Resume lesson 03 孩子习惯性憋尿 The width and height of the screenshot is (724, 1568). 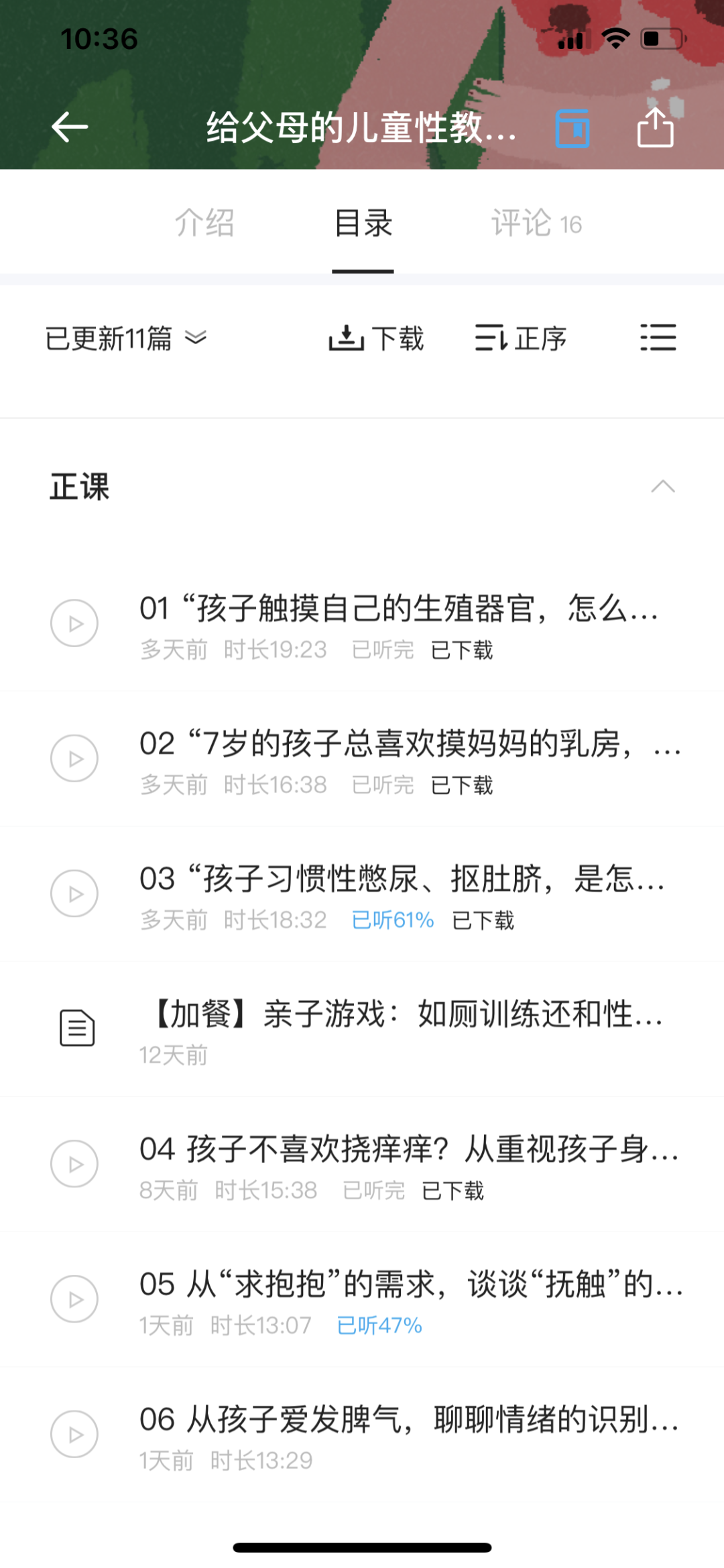pyautogui.click(x=362, y=894)
